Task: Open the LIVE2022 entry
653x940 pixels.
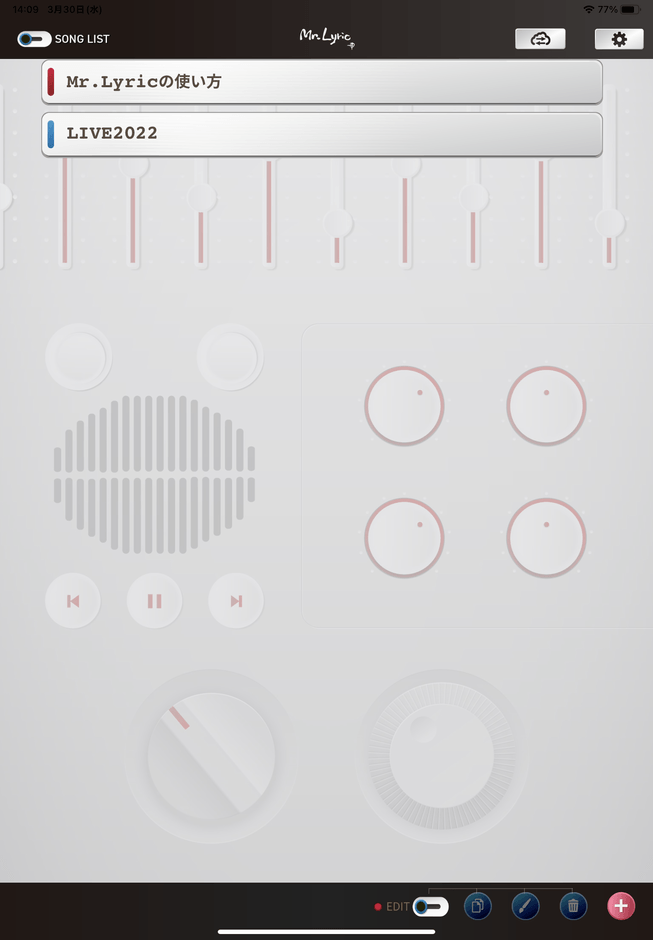Action: point(322,134)
